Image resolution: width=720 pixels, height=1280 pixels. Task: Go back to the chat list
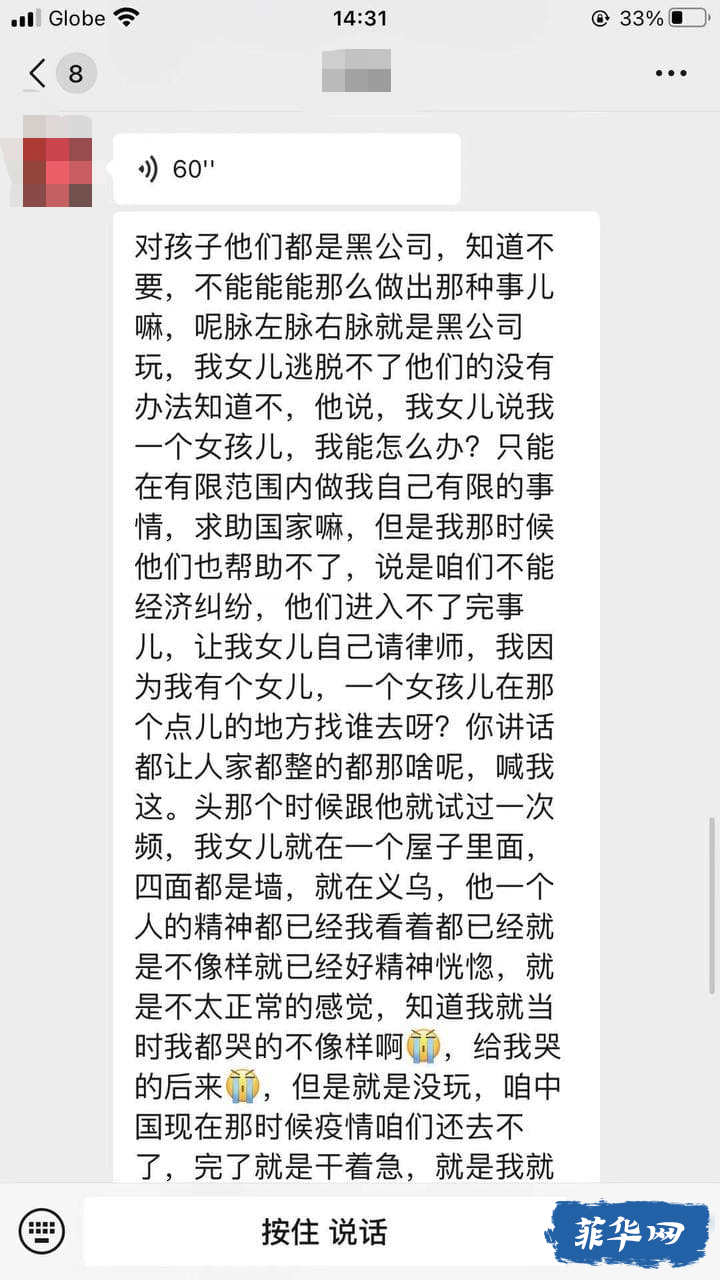38,73
